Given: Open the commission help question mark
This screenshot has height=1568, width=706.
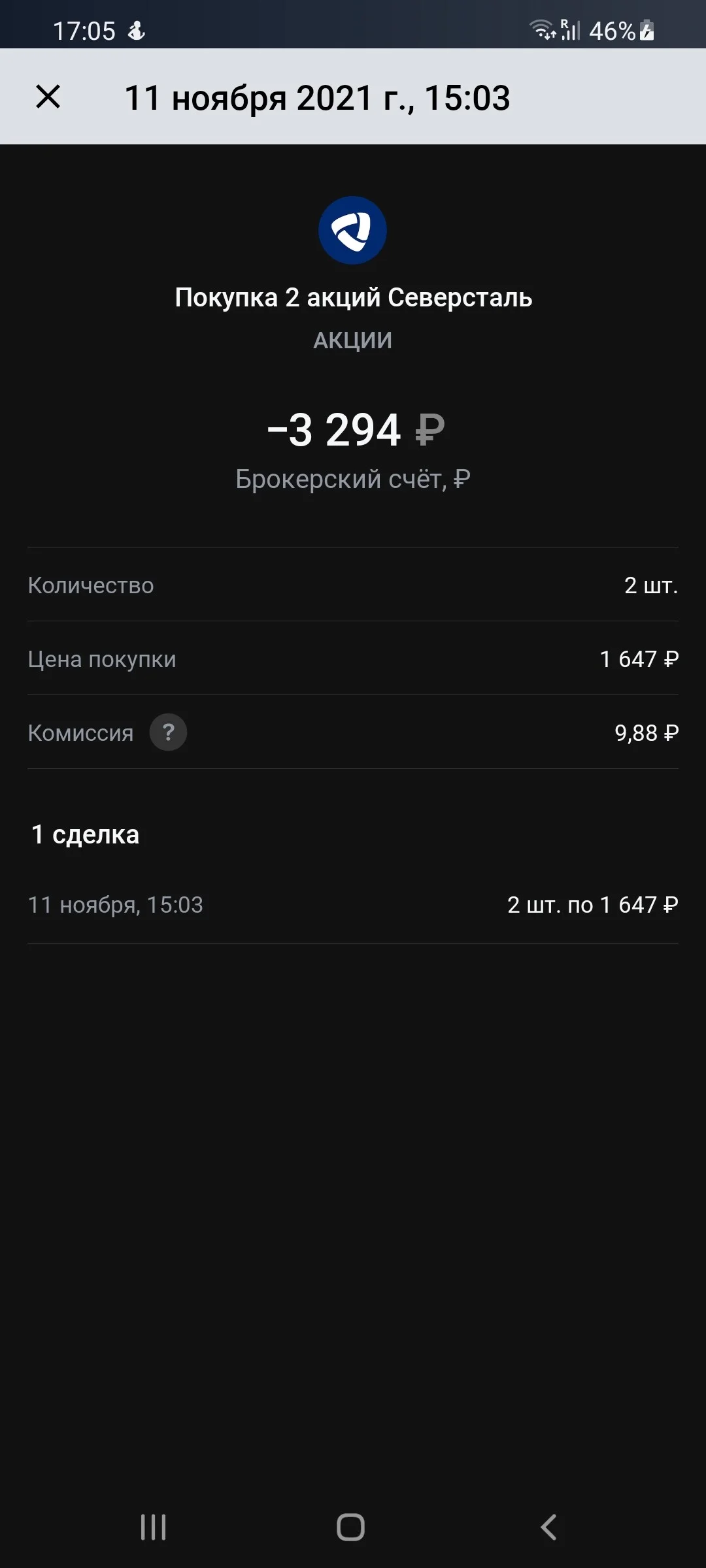Looking at the screenshot, I should (168, 732).
